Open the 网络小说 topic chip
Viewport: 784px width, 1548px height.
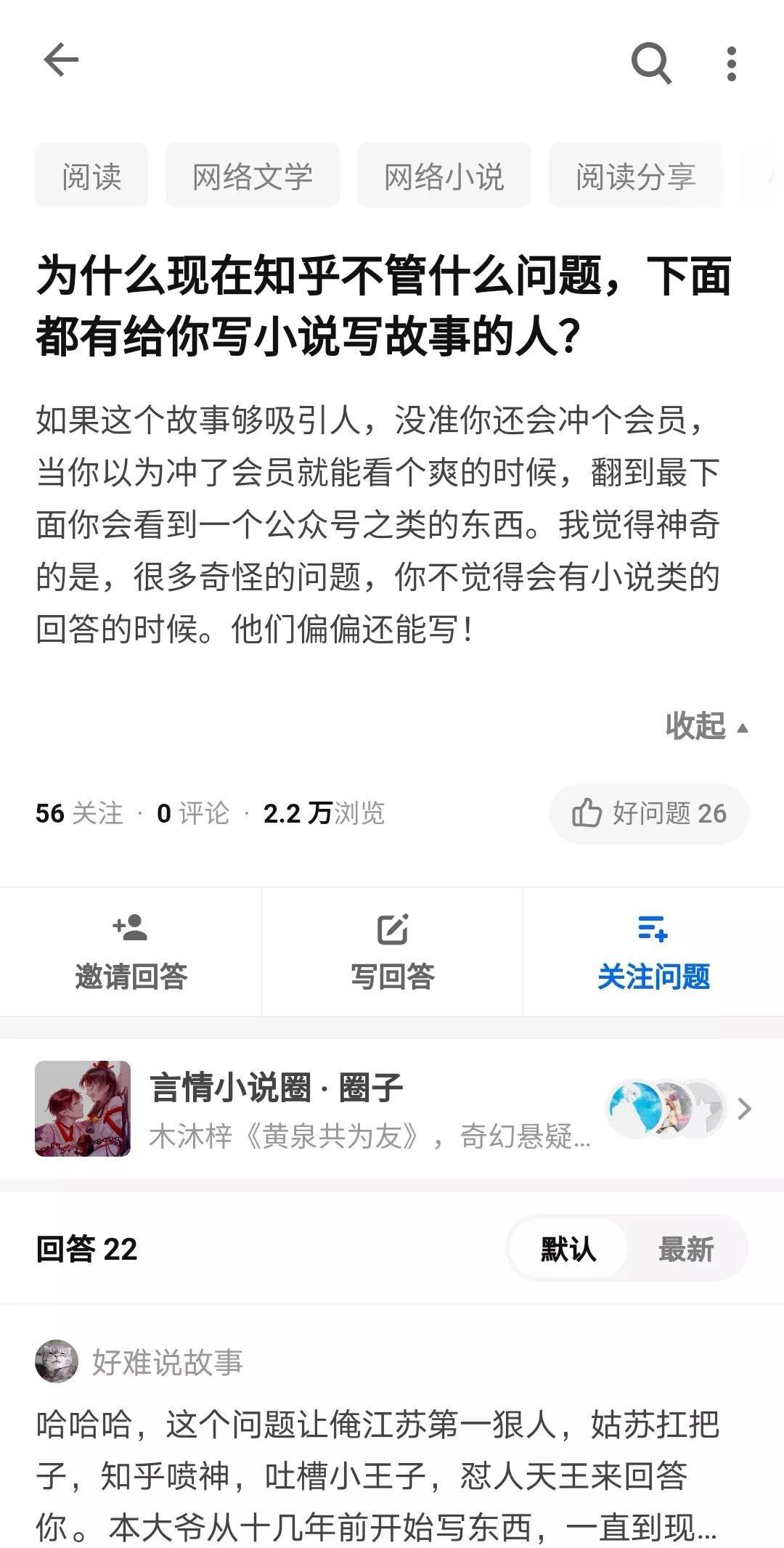tap(444, 176)
